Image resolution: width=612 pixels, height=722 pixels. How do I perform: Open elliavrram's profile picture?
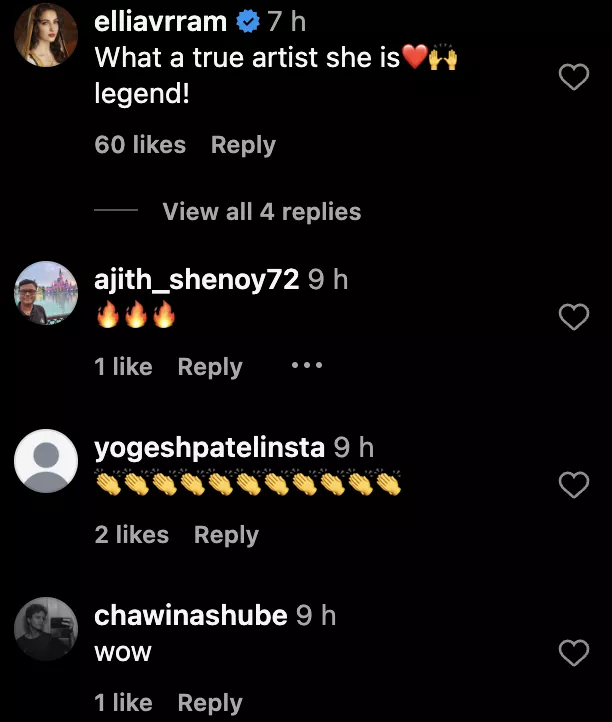click(x=47, y=35)
